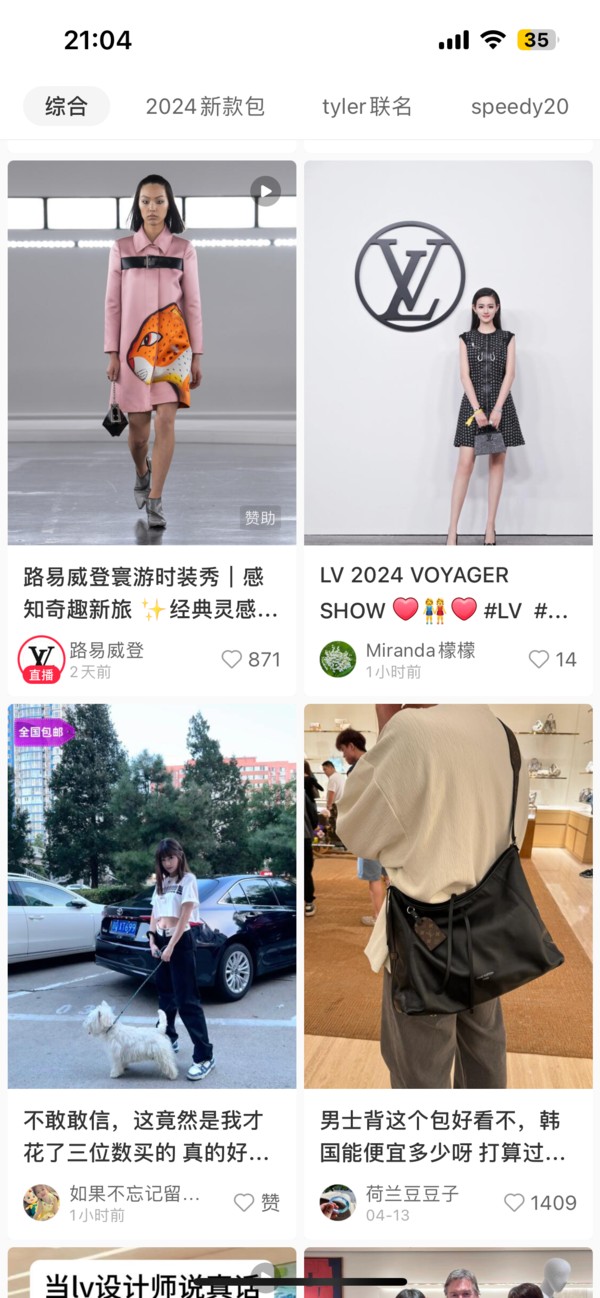Screen dimensions: 600x1298
Task: Open the 男士背这个包好看不 post
Action: point(448,896)
